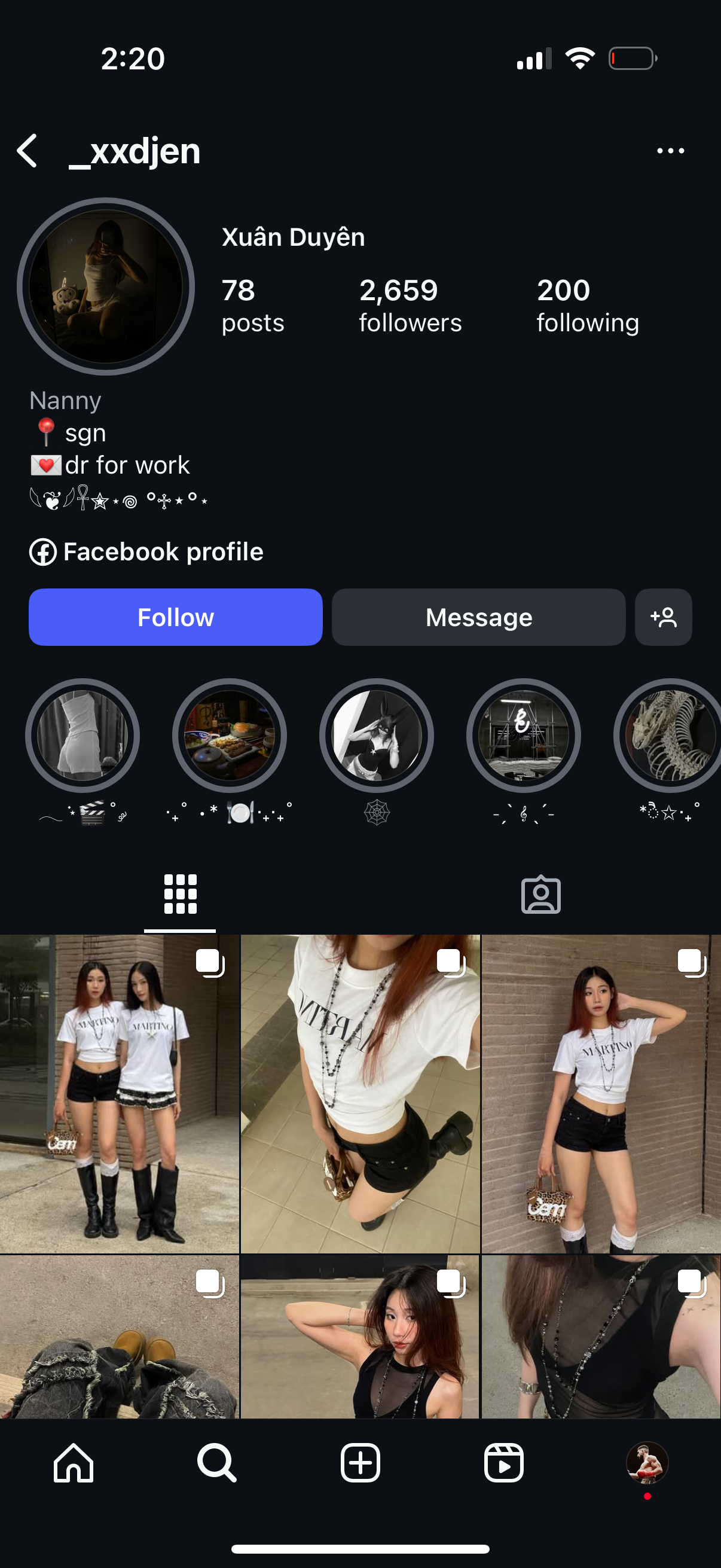Screen dimensions: 721x1568
Task: Switch to the tagged photos tab
Action: tap(540, 895)
